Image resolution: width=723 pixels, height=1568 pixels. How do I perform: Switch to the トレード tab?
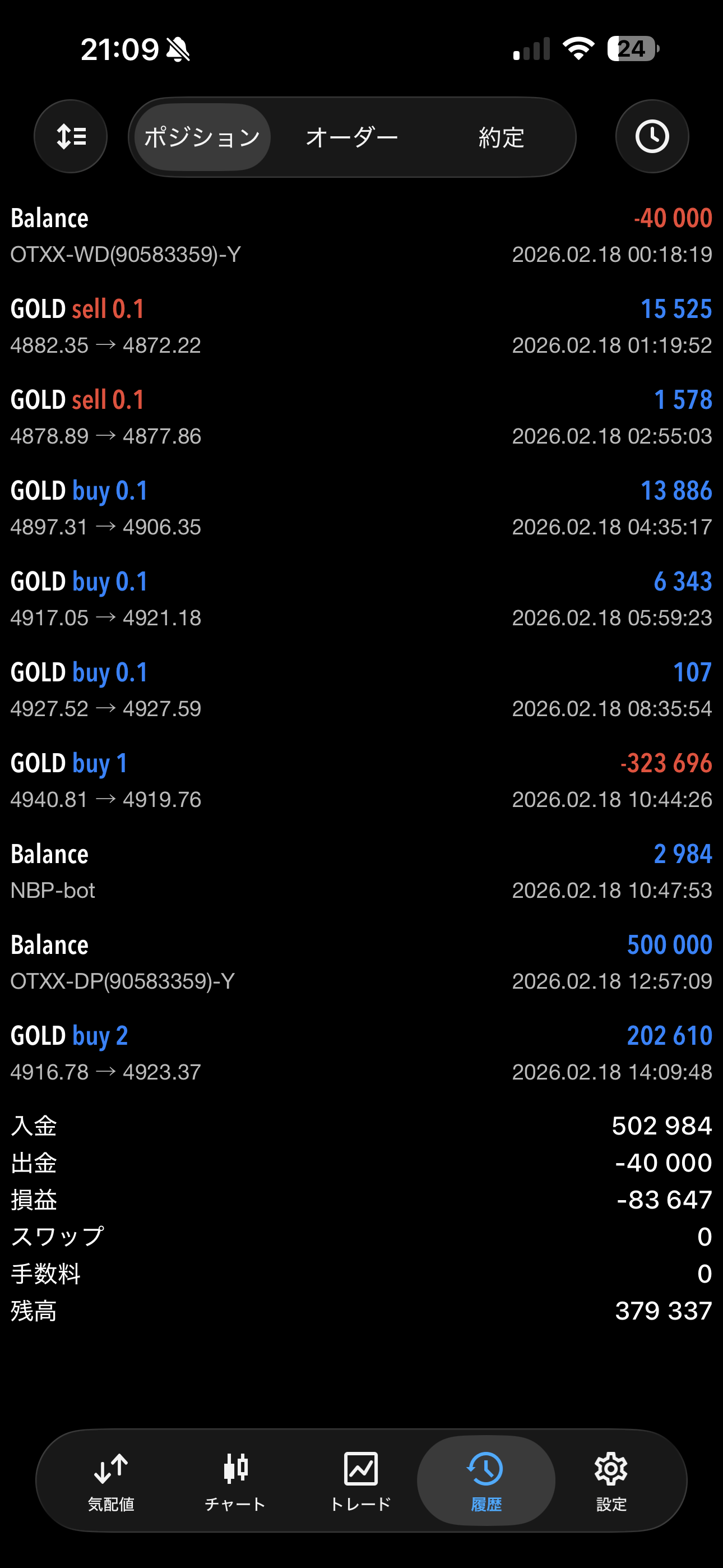coord(361,1481)
